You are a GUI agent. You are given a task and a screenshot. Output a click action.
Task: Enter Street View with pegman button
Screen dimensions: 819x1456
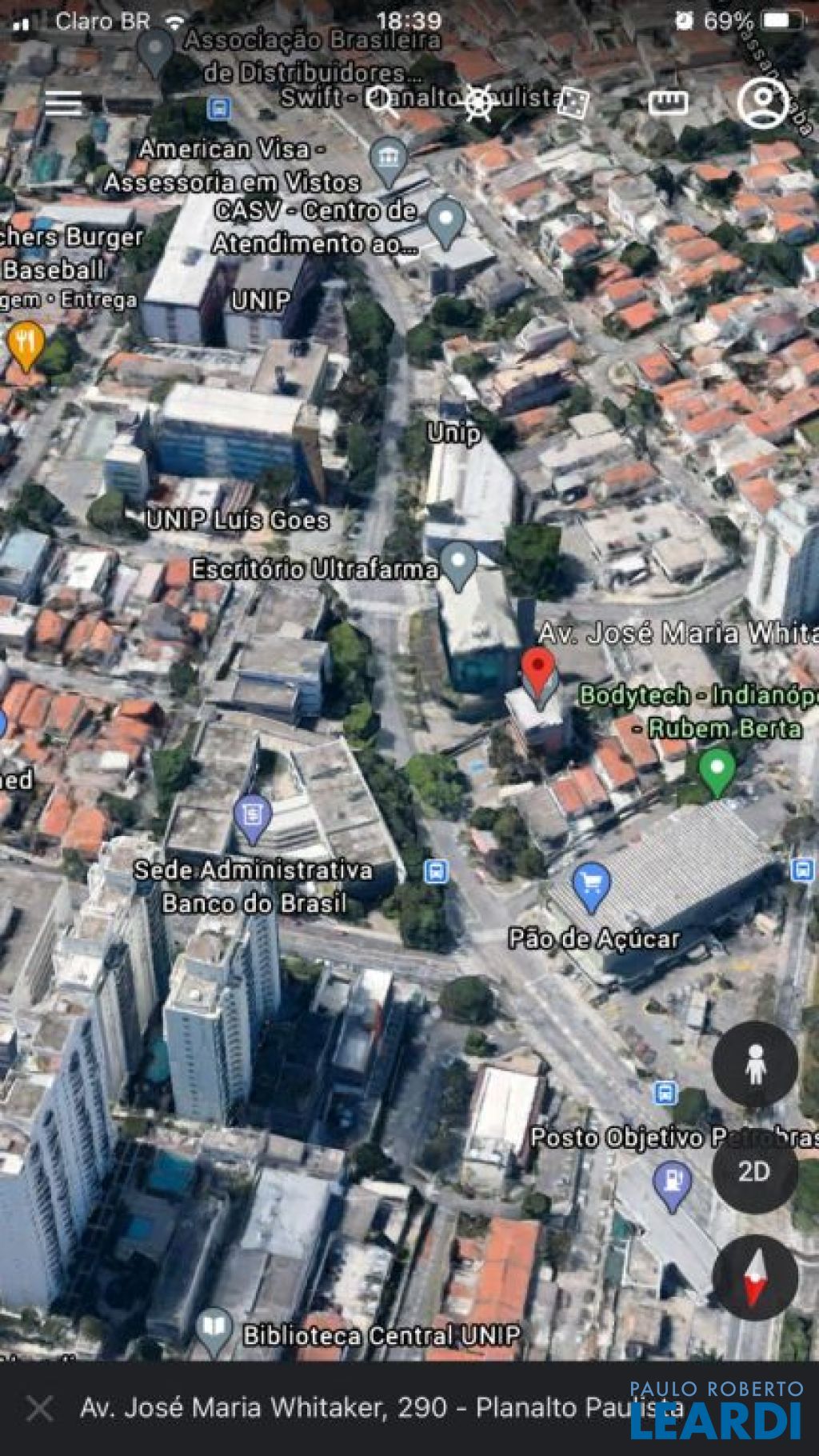pos(755,1064)
